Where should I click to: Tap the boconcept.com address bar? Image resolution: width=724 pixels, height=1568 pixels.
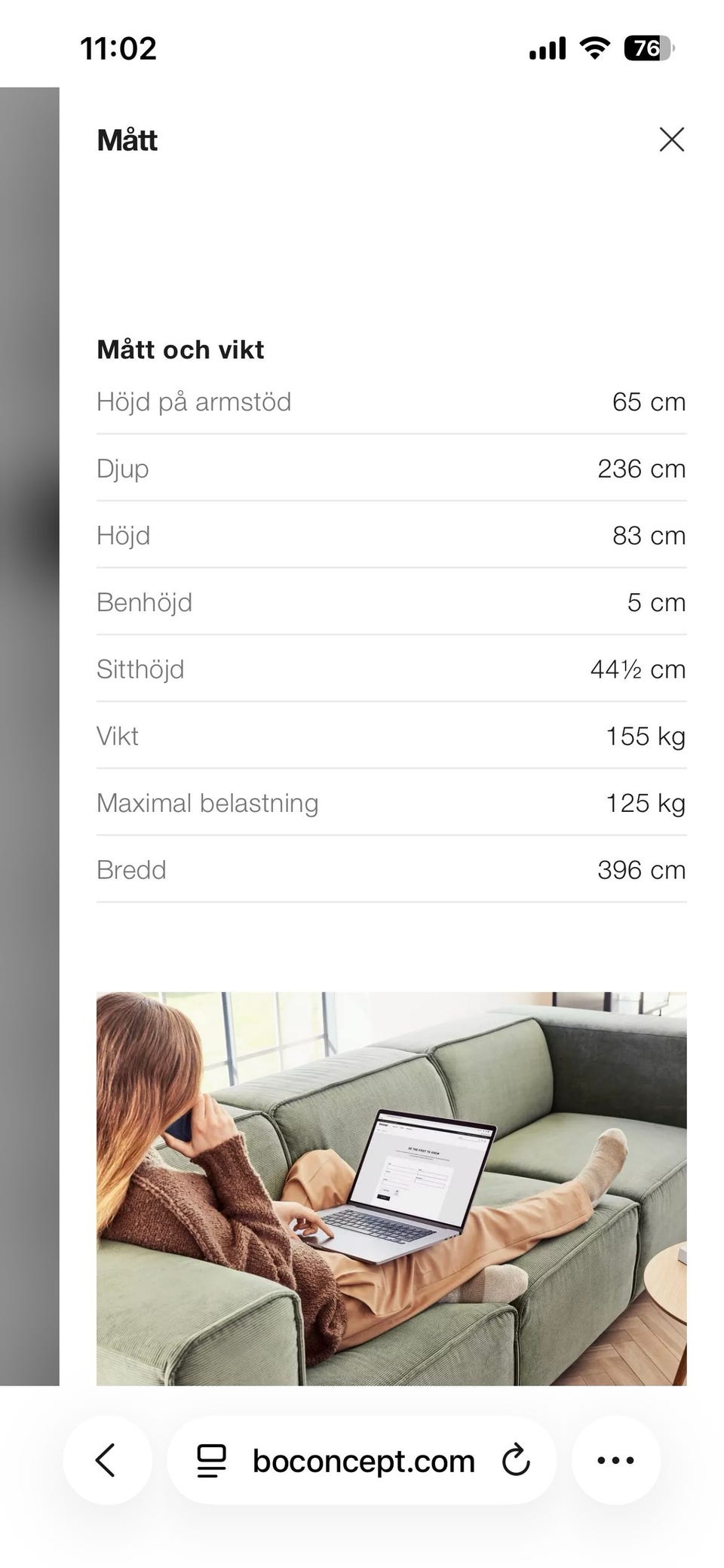(x=363, y=1460)
